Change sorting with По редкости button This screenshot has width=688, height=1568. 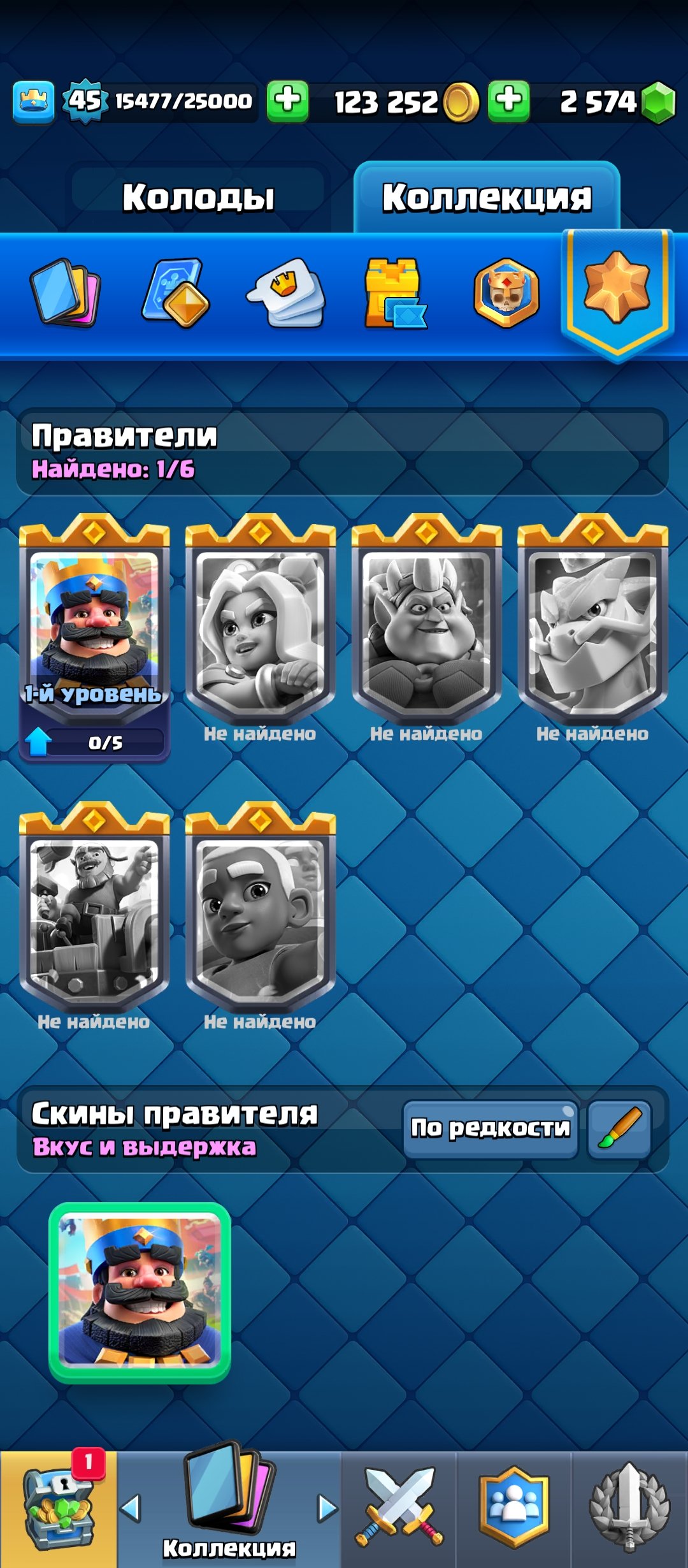pos(490,1128)
